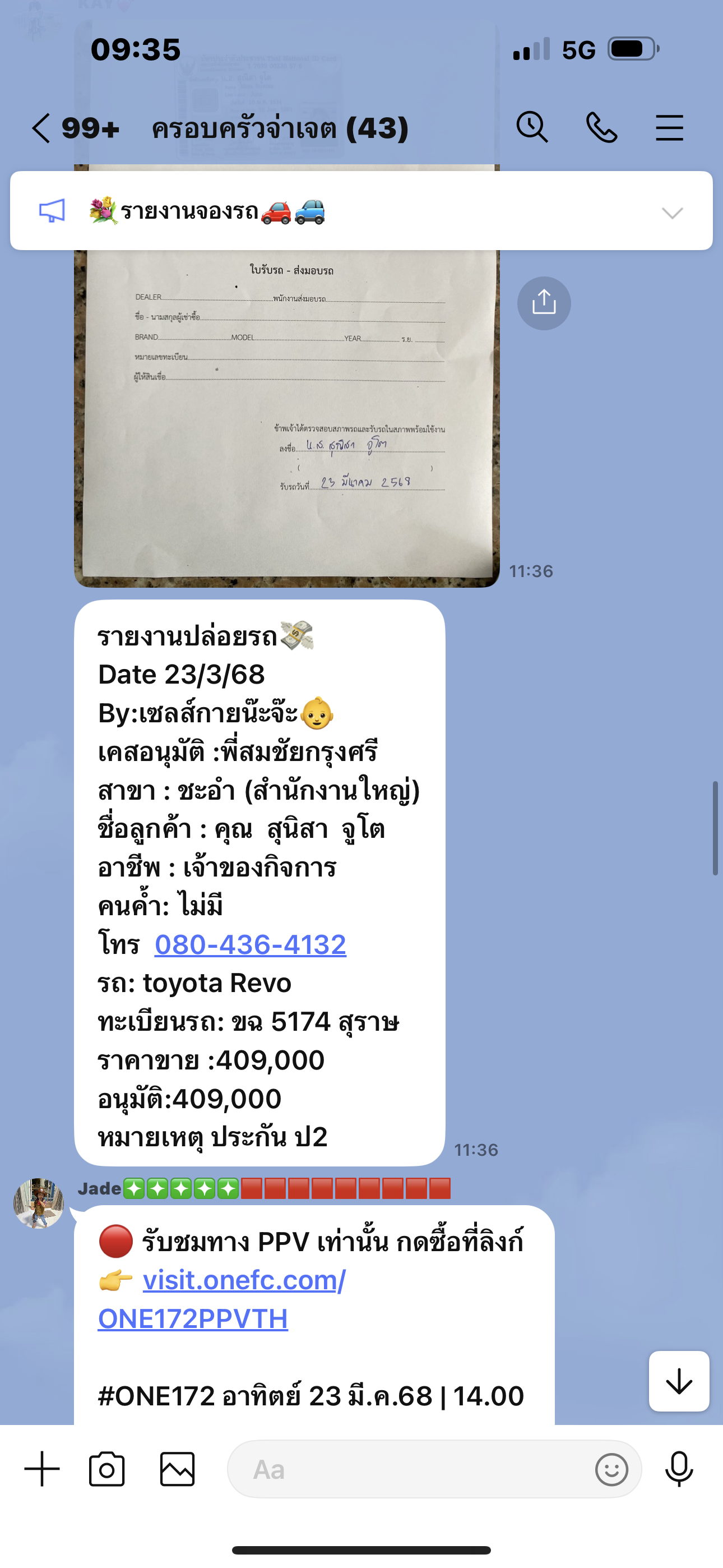
Task: Jump to the latest messages
Action: (x=679, y=1381)
